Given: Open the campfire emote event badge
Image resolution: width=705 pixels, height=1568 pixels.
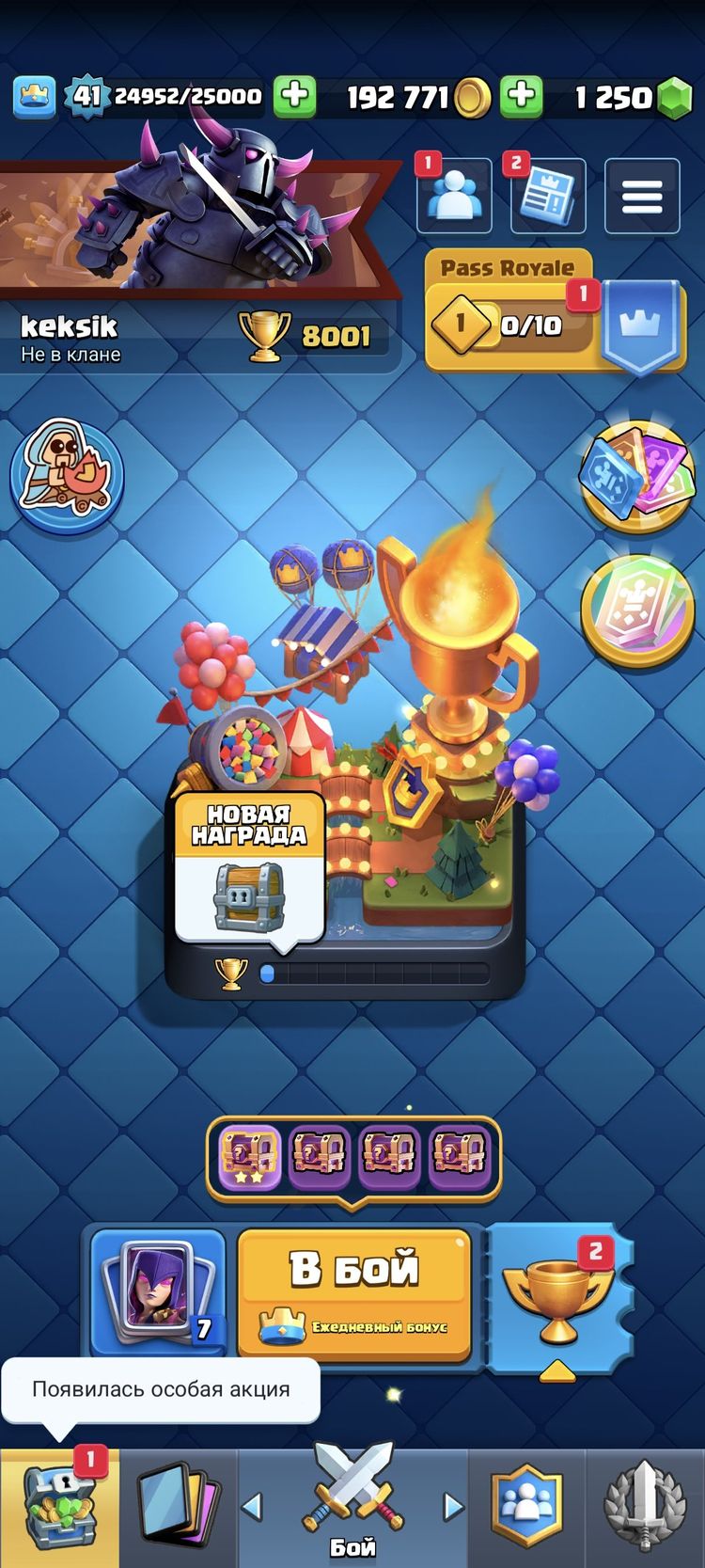Looking at the screenshot, I should pos(67,473).
